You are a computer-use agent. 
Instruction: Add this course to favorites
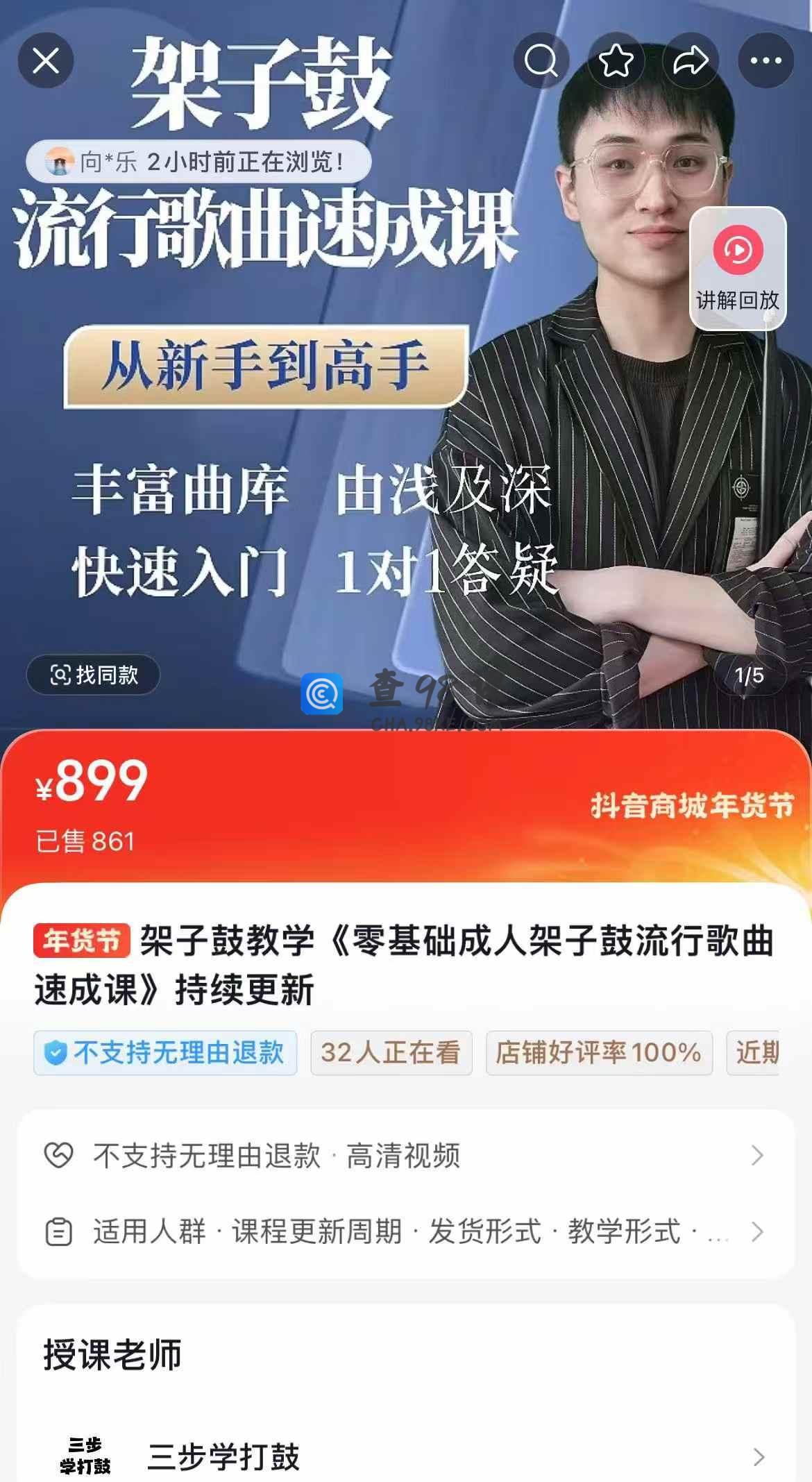pyautogui.click(x=616, y=61)
